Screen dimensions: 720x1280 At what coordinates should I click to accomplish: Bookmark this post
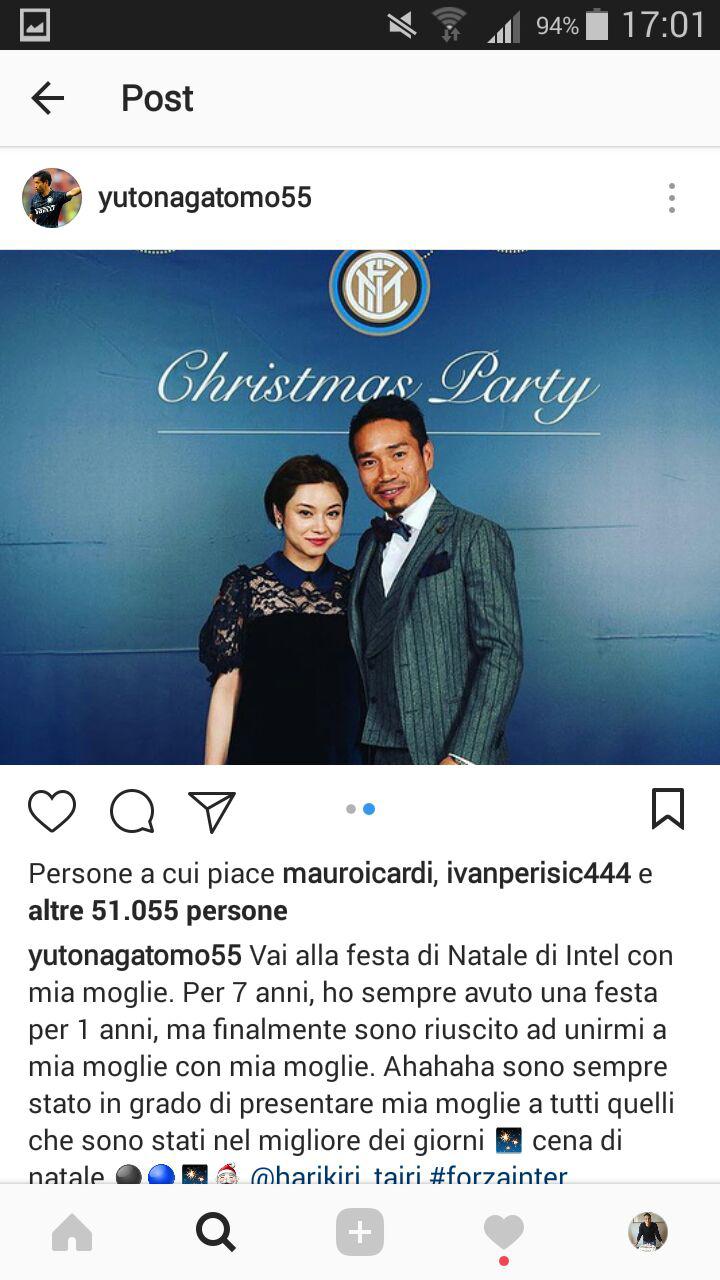coord(667,809)
